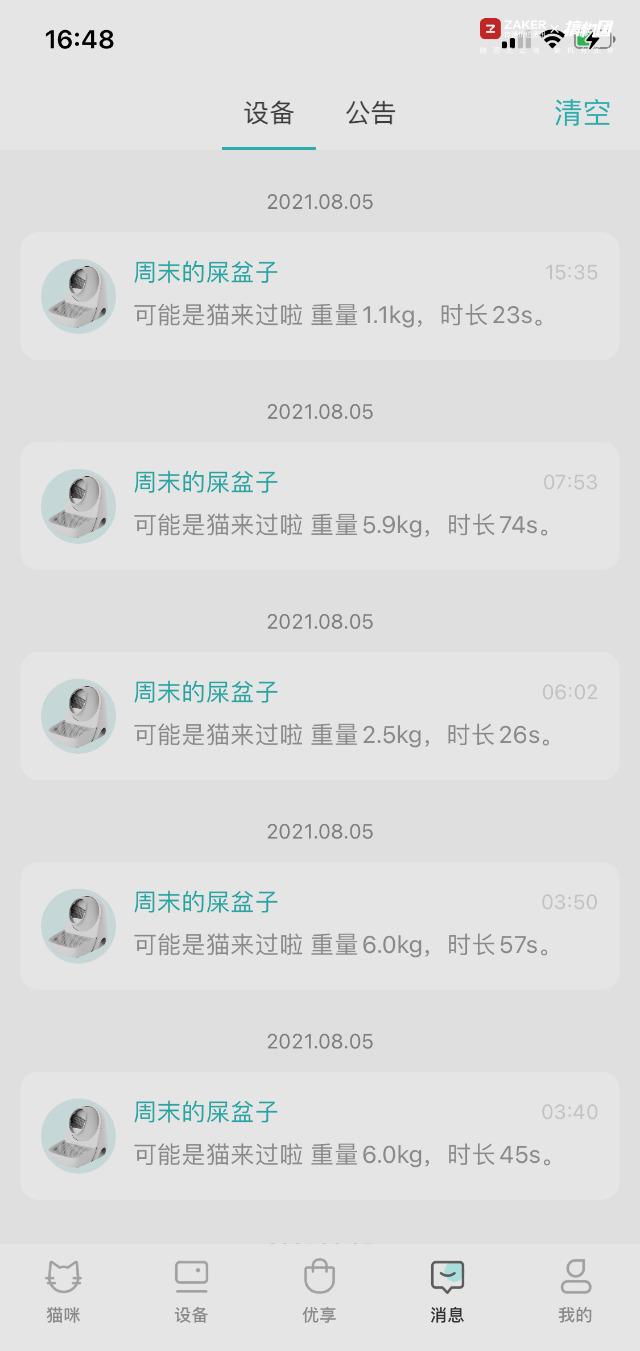Go to the 我的 profile tab
The height and width of the screenshot is (1351, 640).
coord(575,1292)
